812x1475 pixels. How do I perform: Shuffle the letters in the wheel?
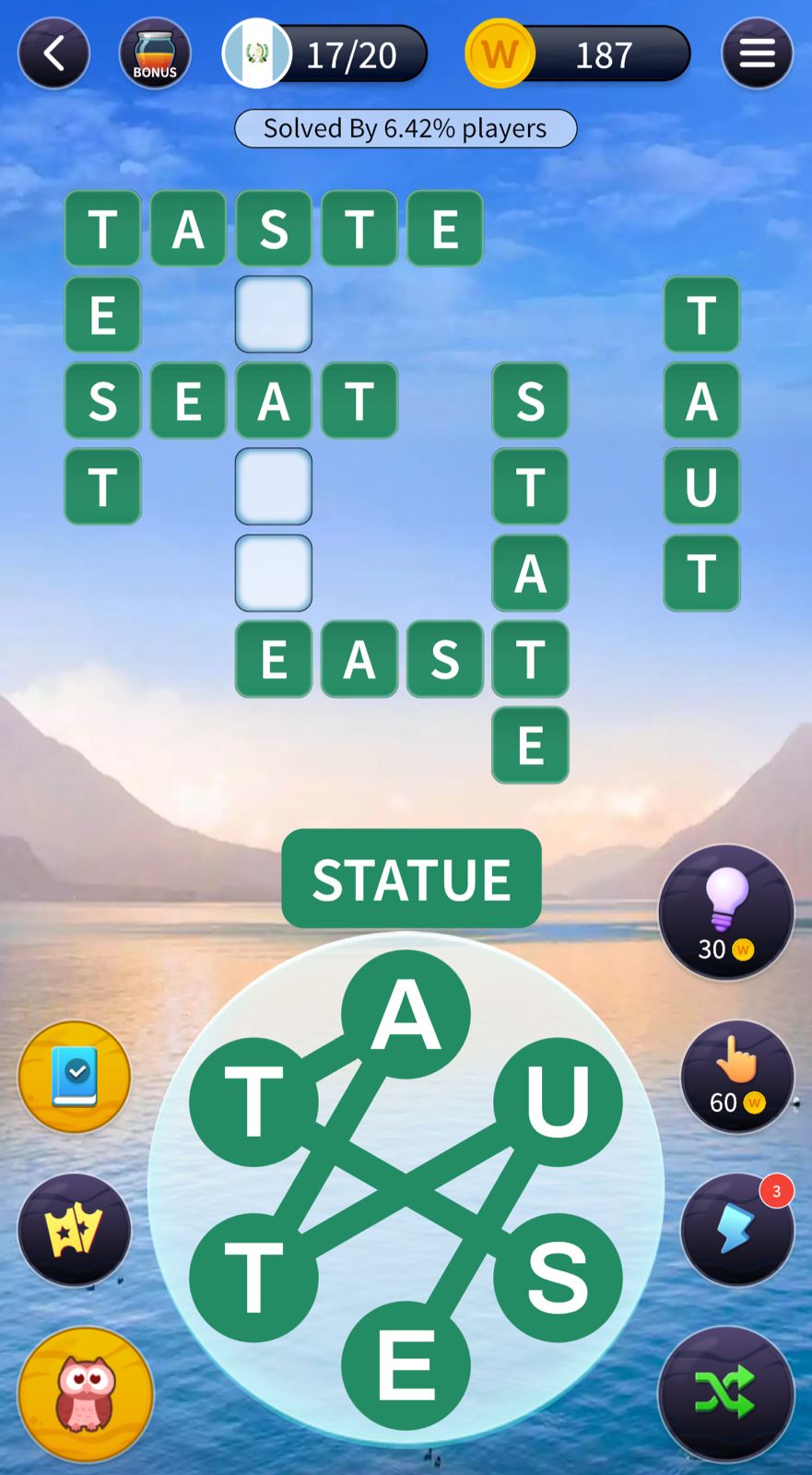725,1393
